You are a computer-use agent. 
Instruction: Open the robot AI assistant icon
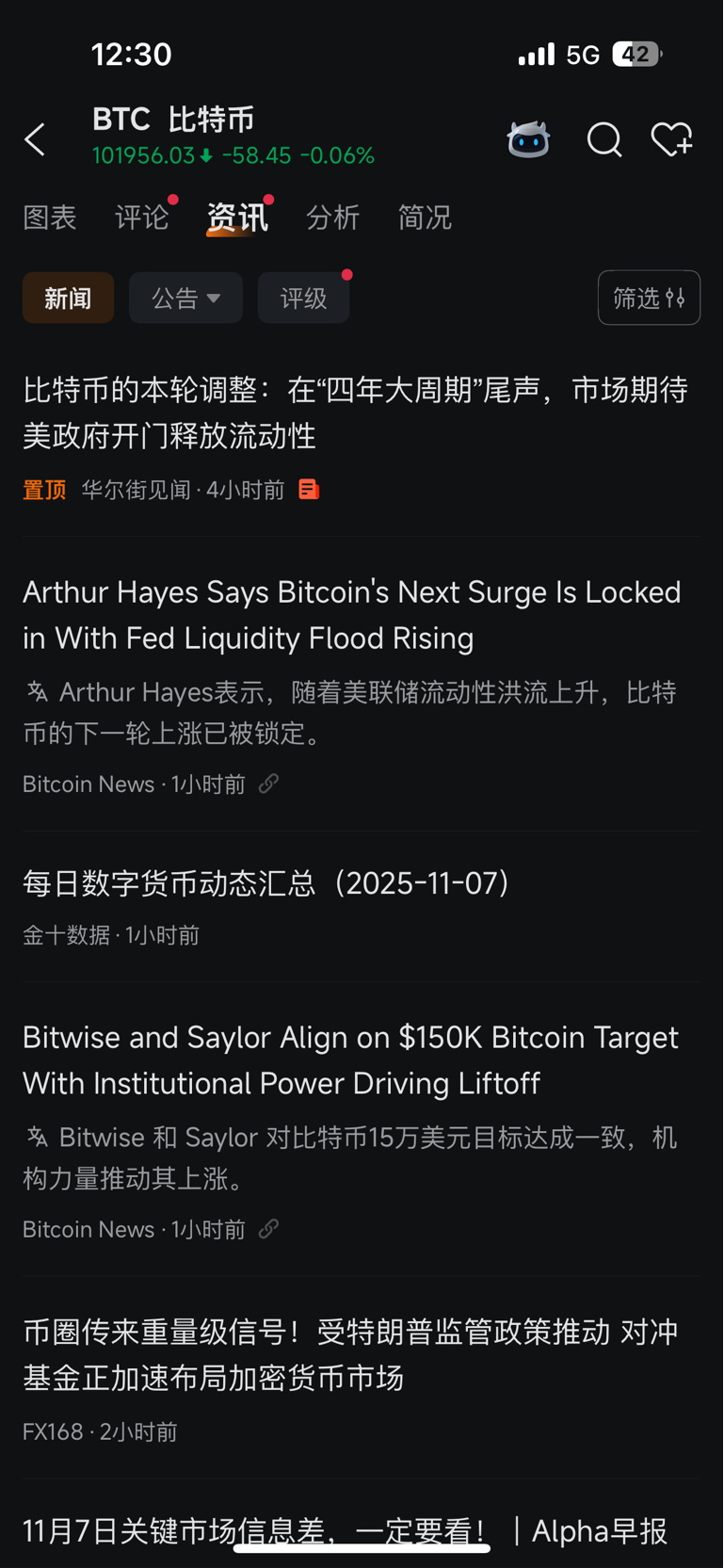[x=528, y=140]
